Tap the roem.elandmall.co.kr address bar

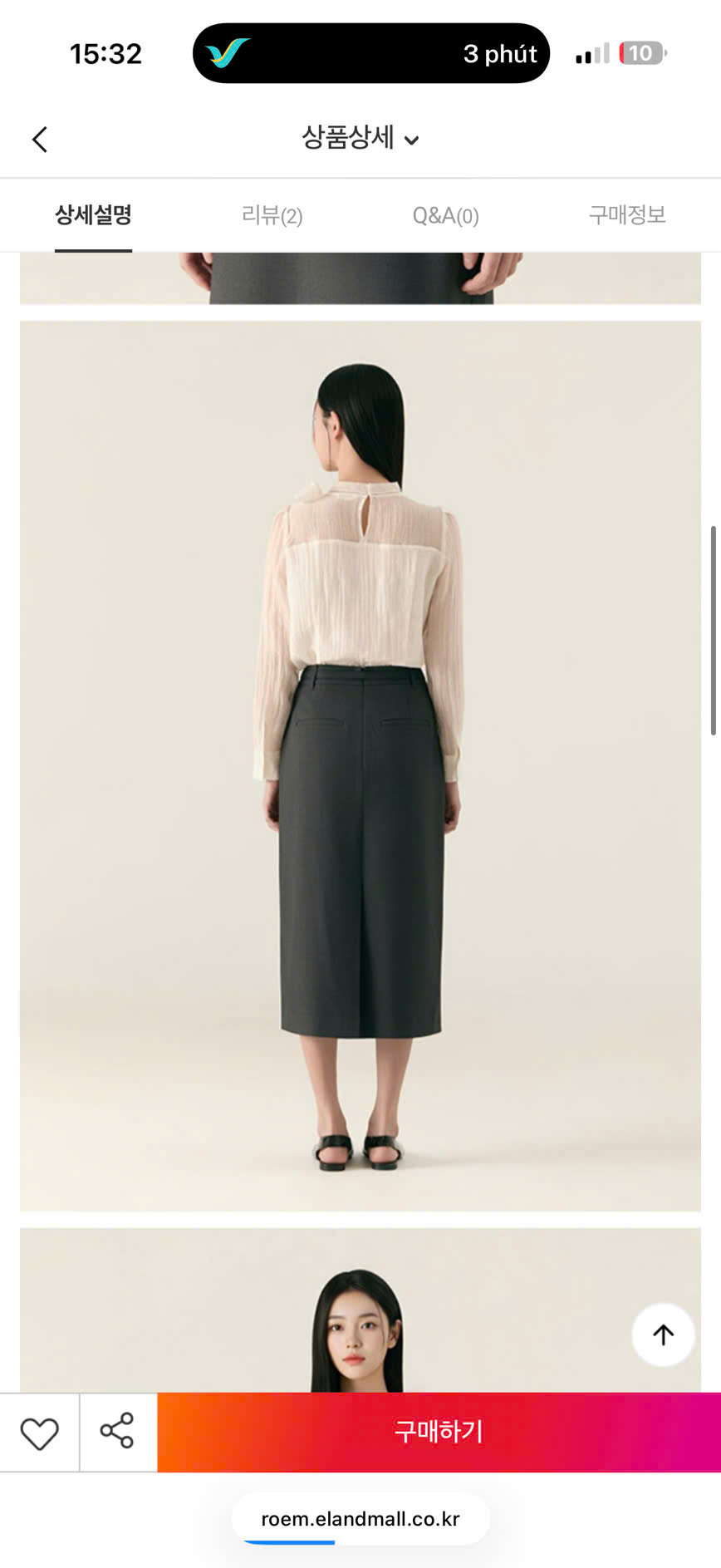point(360,1519)
